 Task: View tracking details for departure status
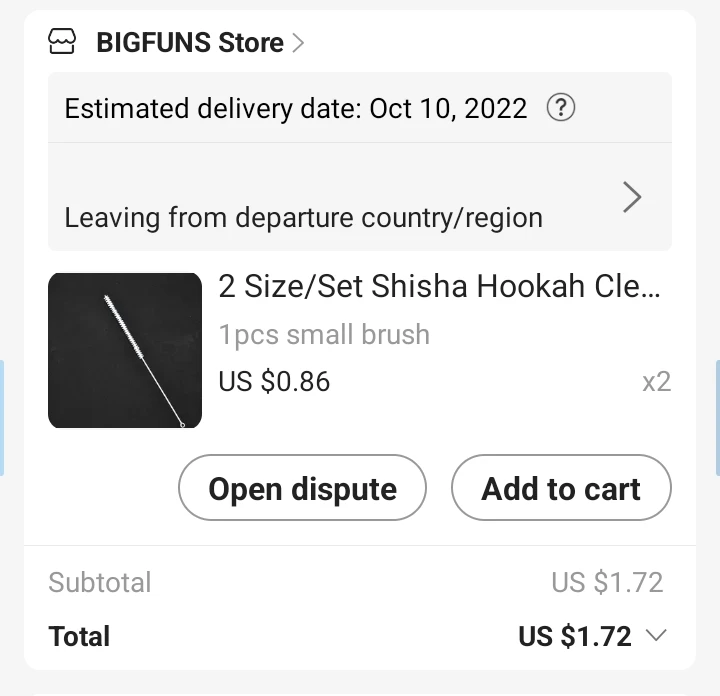[x=631, y=198]
